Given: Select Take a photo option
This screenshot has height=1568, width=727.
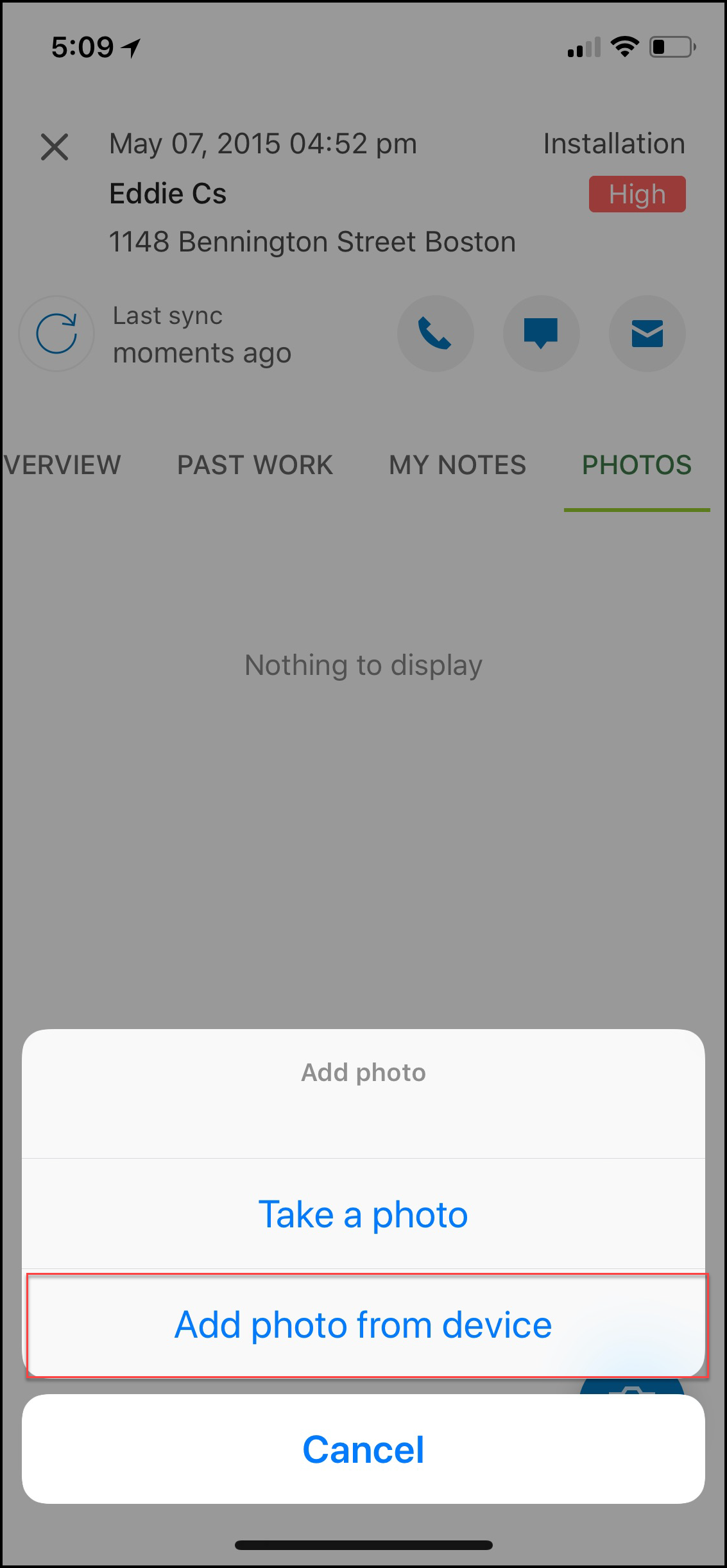Looking at the screenshot, I should [x=363, y=1214].
